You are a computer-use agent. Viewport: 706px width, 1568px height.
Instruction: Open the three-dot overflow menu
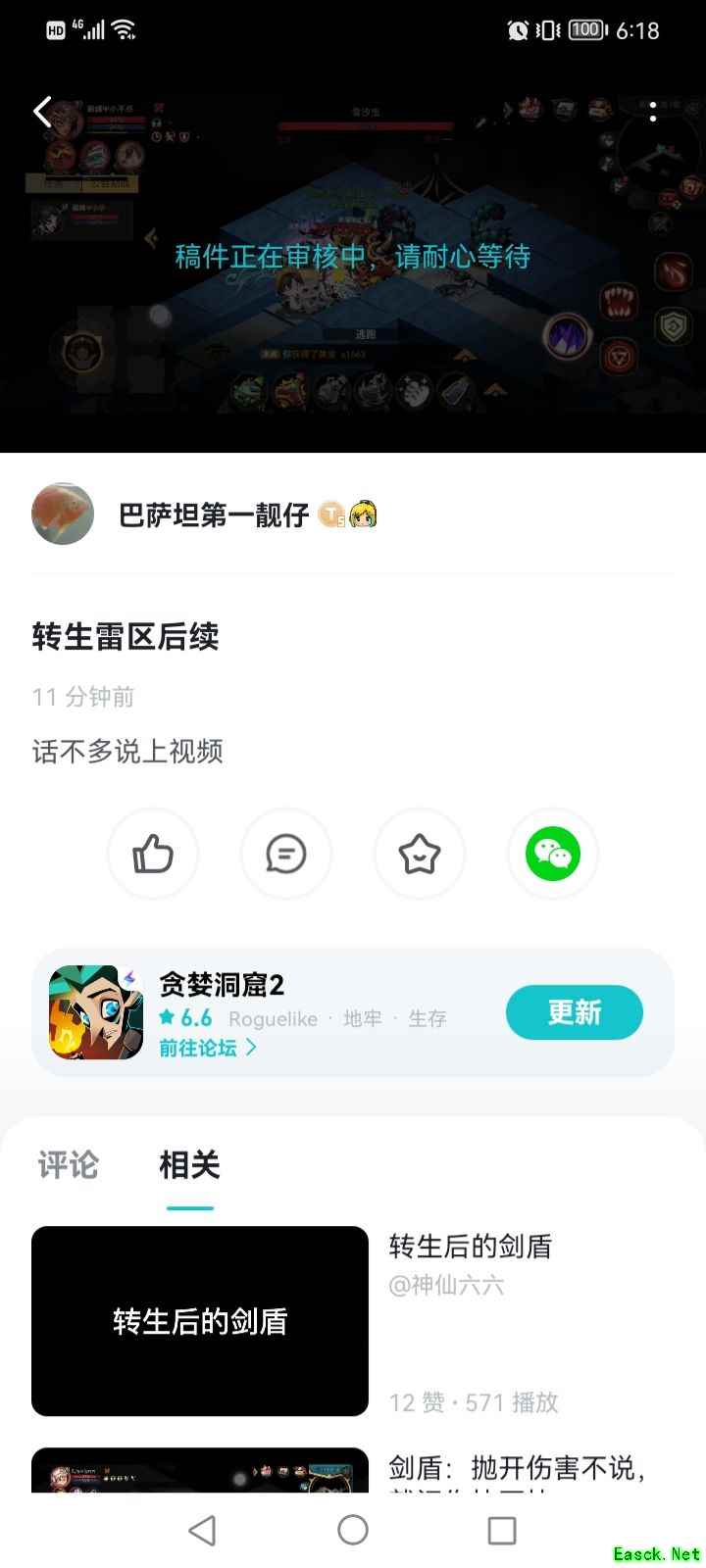click(653, 112)
